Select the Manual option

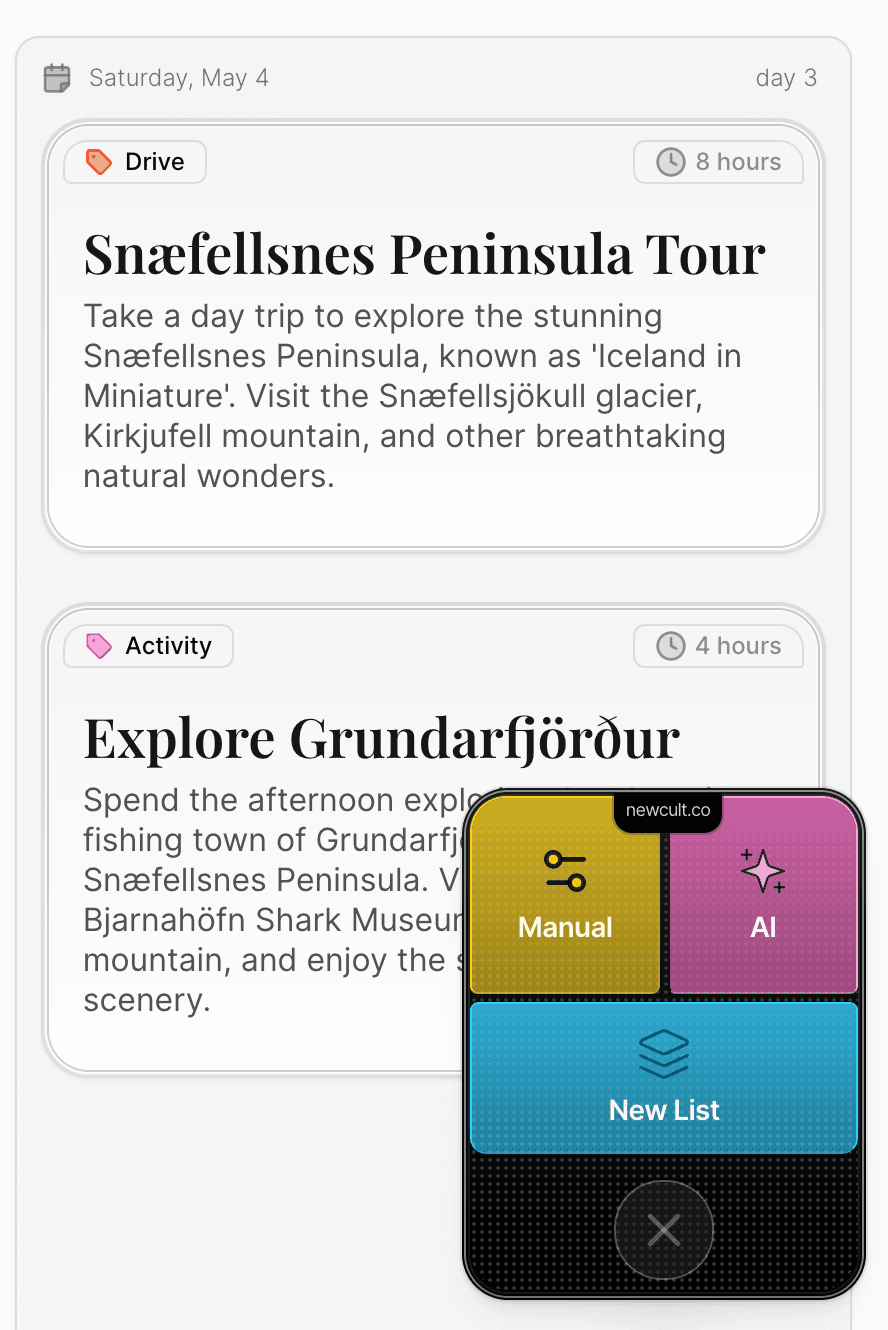tap(565, 895)
